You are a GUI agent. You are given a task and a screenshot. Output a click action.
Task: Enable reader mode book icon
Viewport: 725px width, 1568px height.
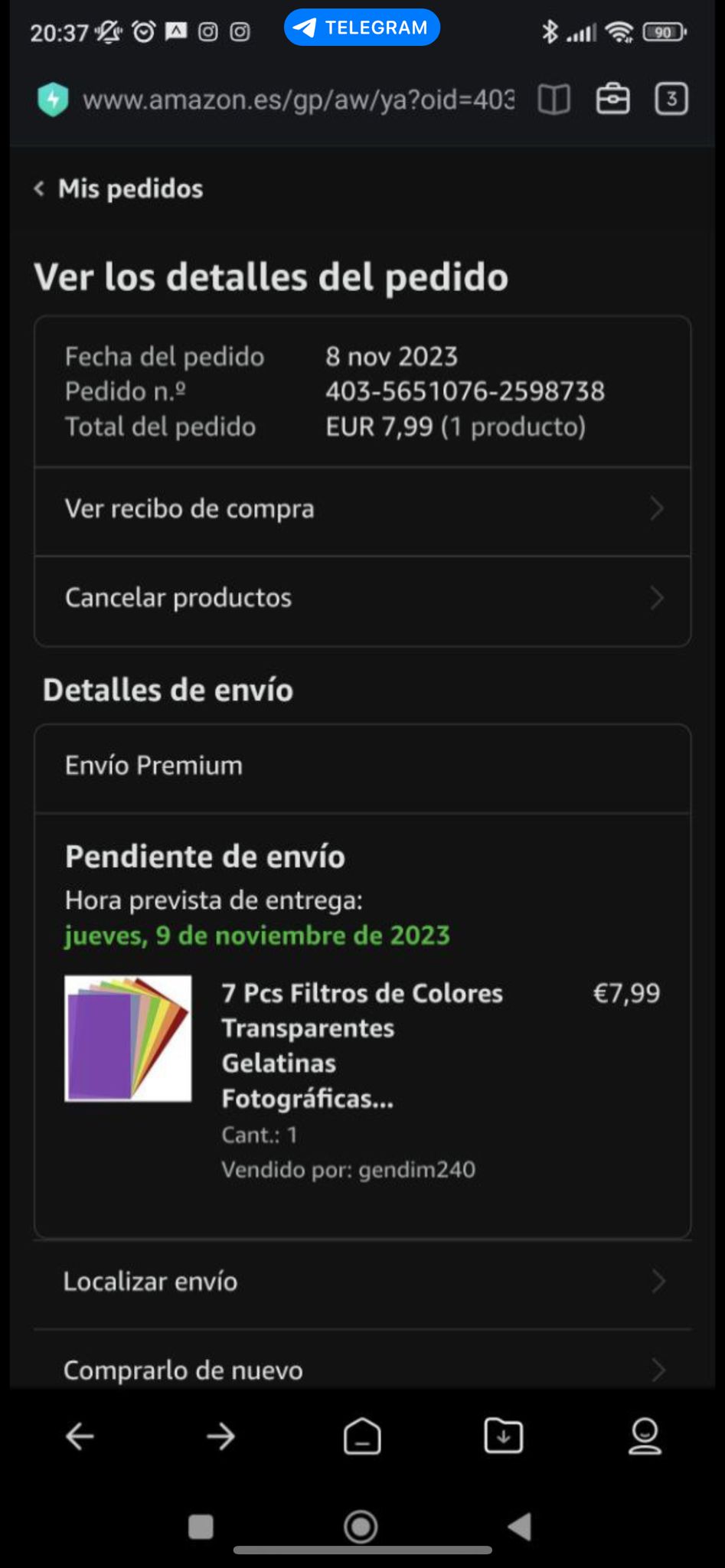(x=554, y=100)
